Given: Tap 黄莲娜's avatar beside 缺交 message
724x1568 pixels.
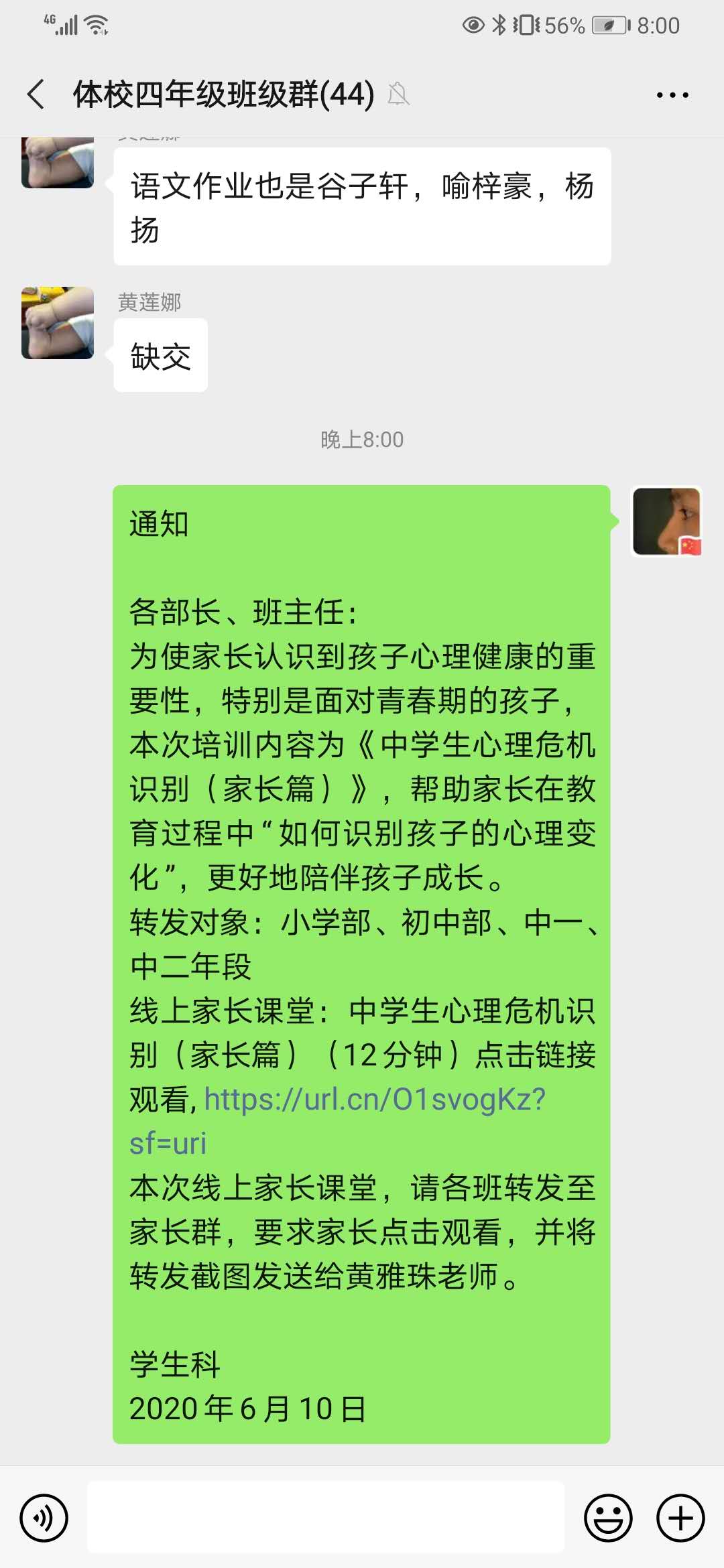Looking at the screenshot, I should pyautogui.click(x=58, y=323).
